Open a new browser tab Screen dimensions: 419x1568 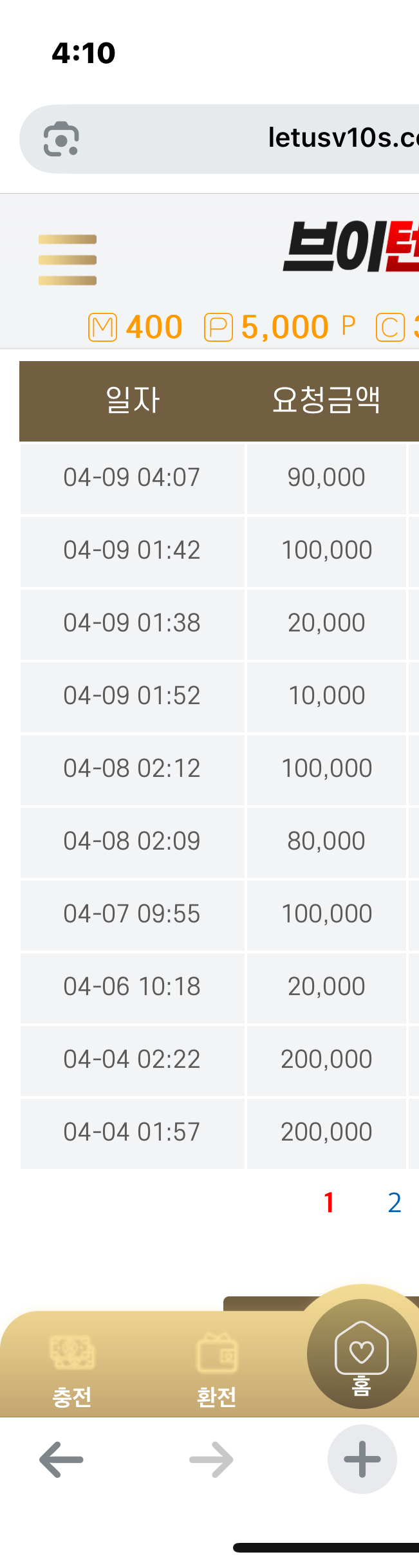(362, 1459)
